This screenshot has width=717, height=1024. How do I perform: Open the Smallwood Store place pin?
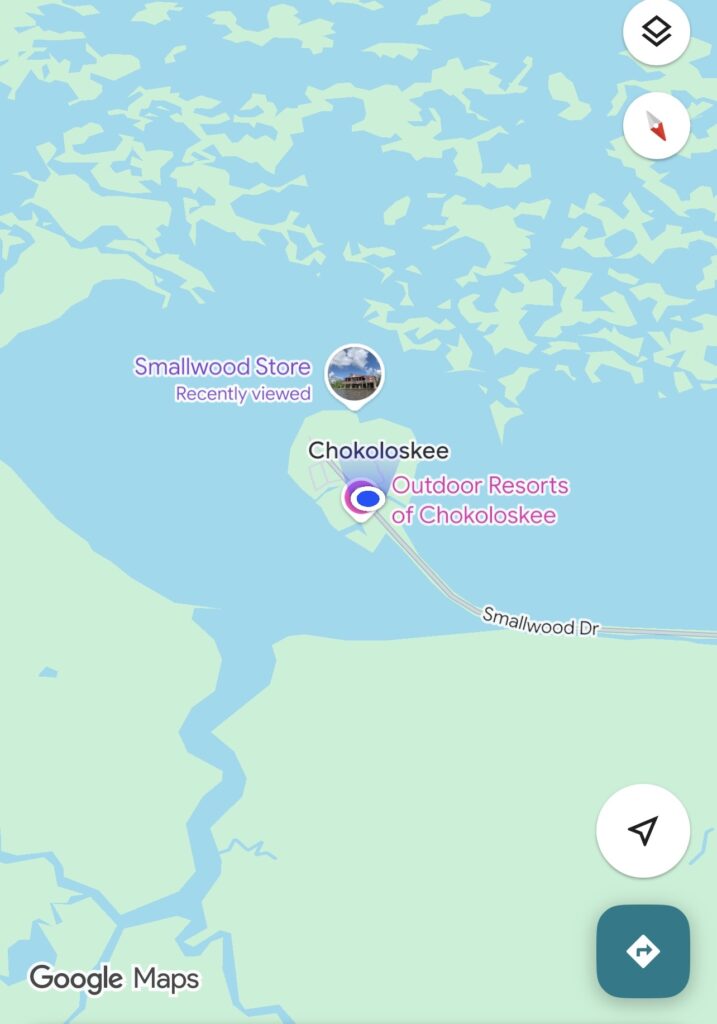tap(354, 376)
